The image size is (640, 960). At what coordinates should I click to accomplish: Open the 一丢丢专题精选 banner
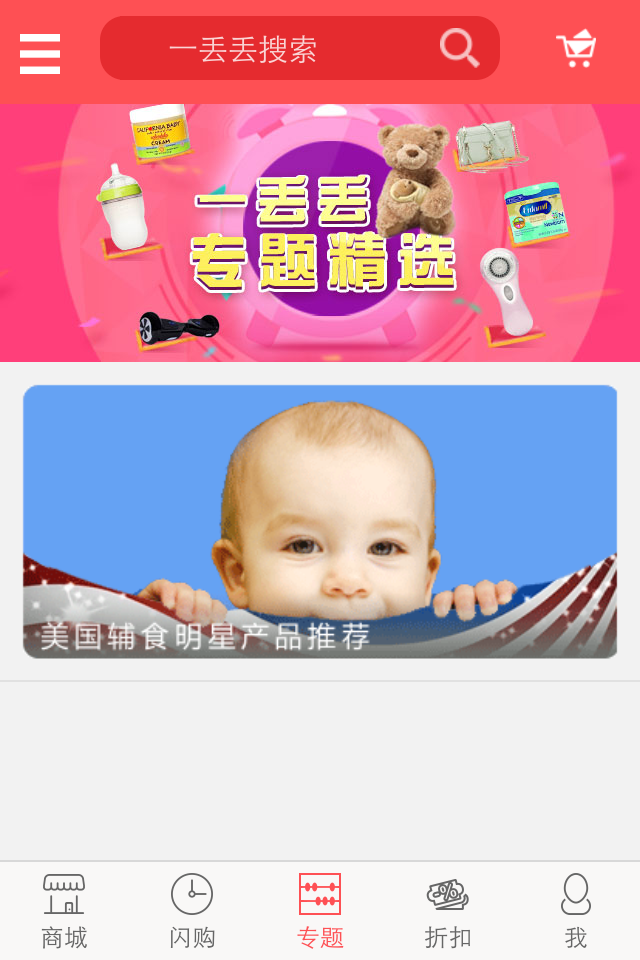320,233
